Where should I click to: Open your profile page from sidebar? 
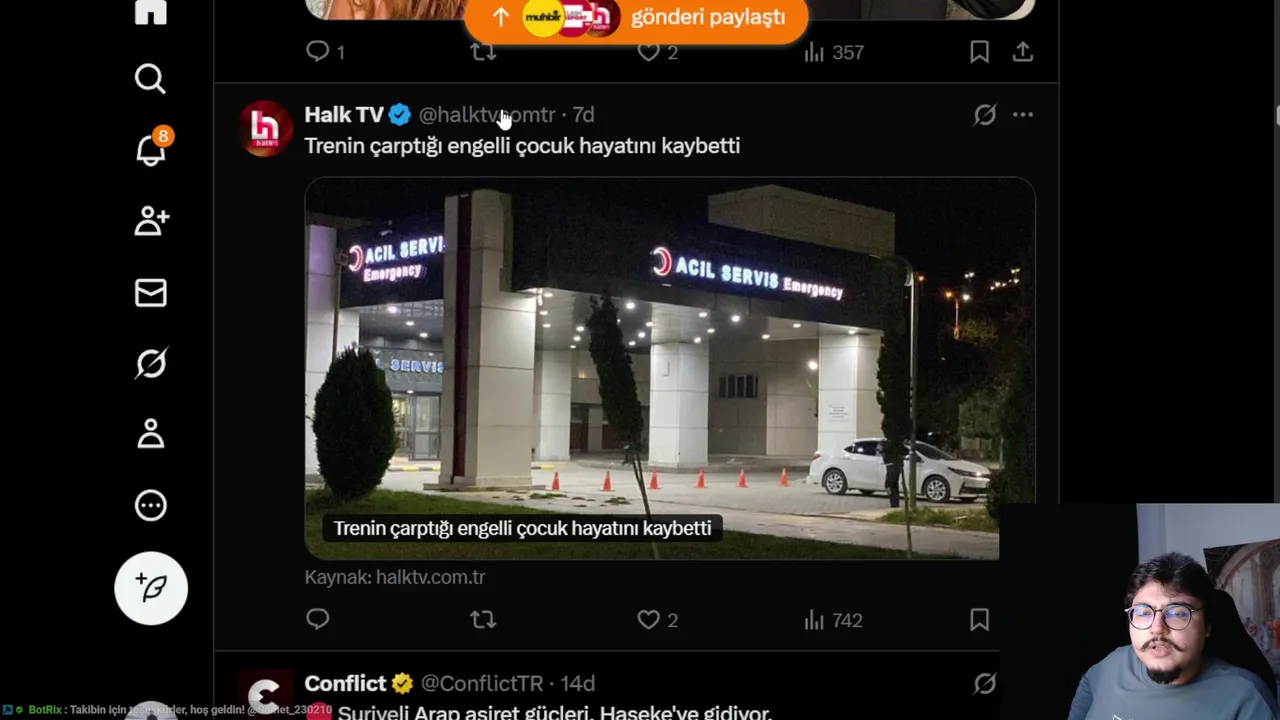tap(151, 434)
